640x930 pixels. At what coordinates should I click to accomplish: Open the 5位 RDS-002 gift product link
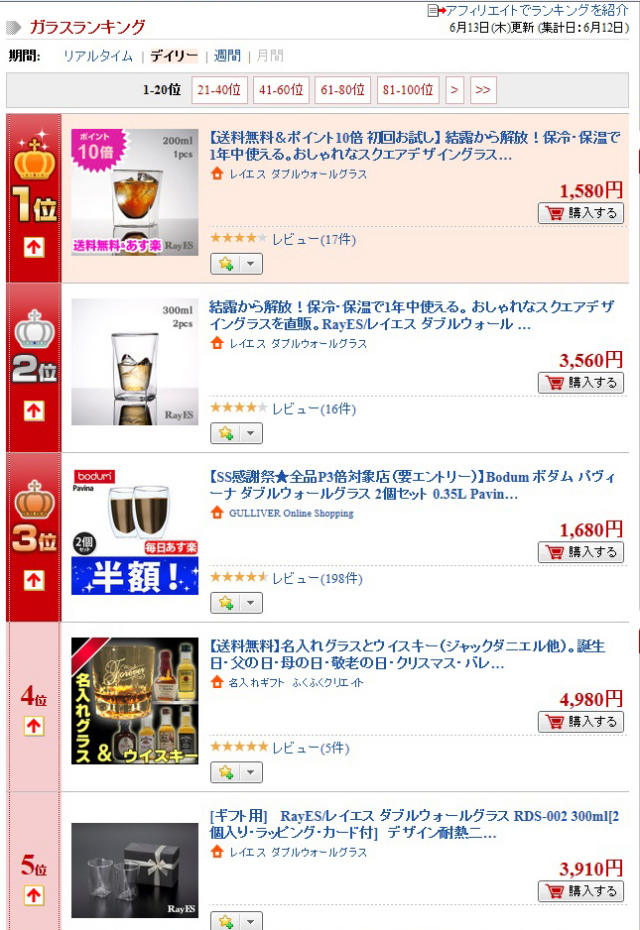(x=414, y=824)
